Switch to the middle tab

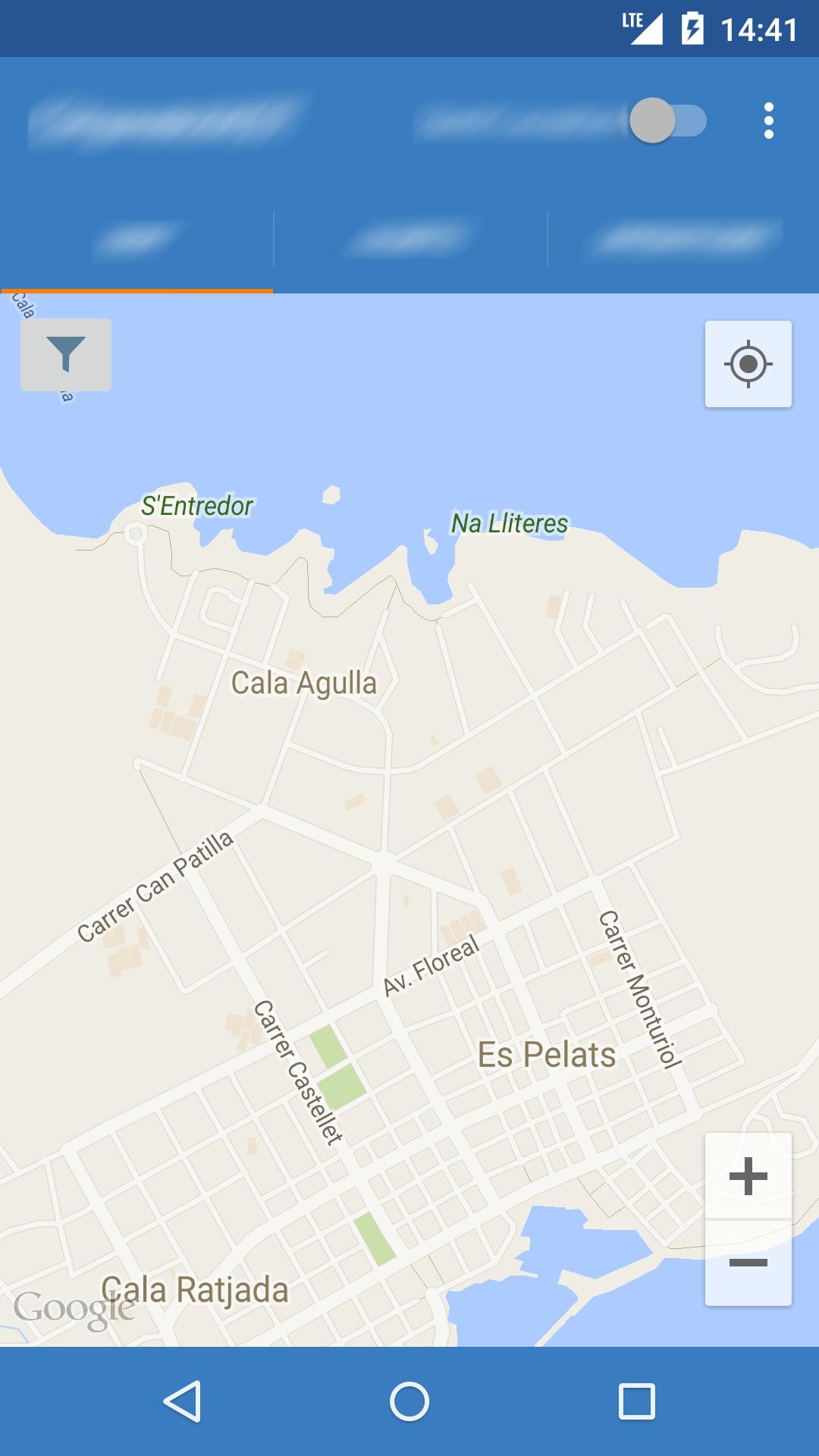click(409, 239)
